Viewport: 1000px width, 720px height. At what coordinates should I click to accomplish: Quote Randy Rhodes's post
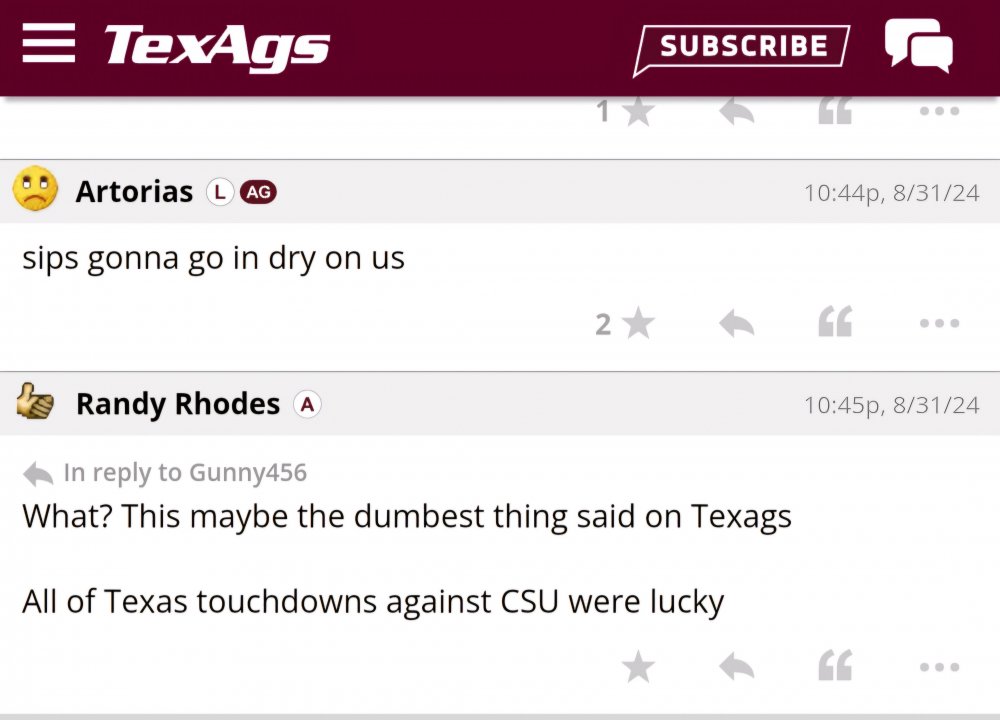click(835, 667)
